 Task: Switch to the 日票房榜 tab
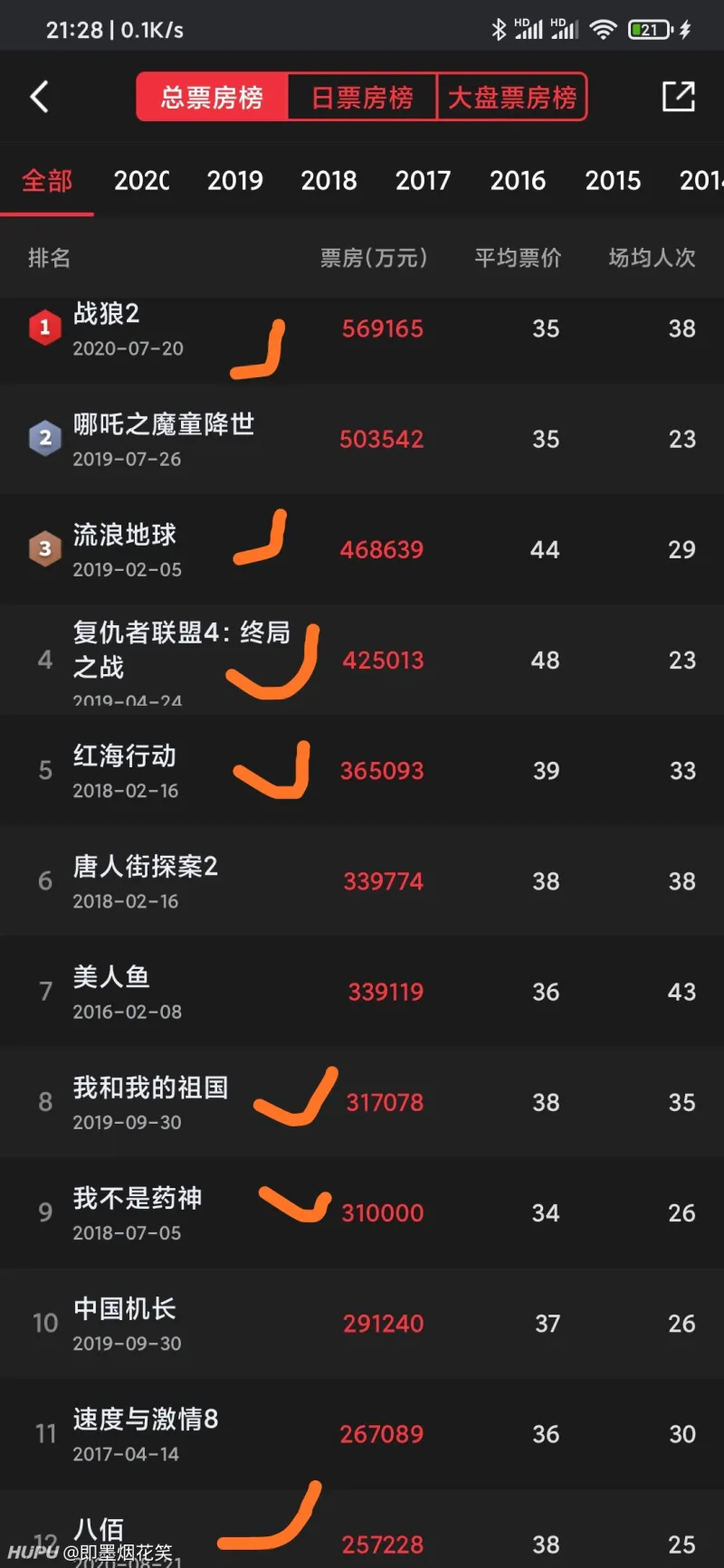pyautogui.click(x=361, y=97)
